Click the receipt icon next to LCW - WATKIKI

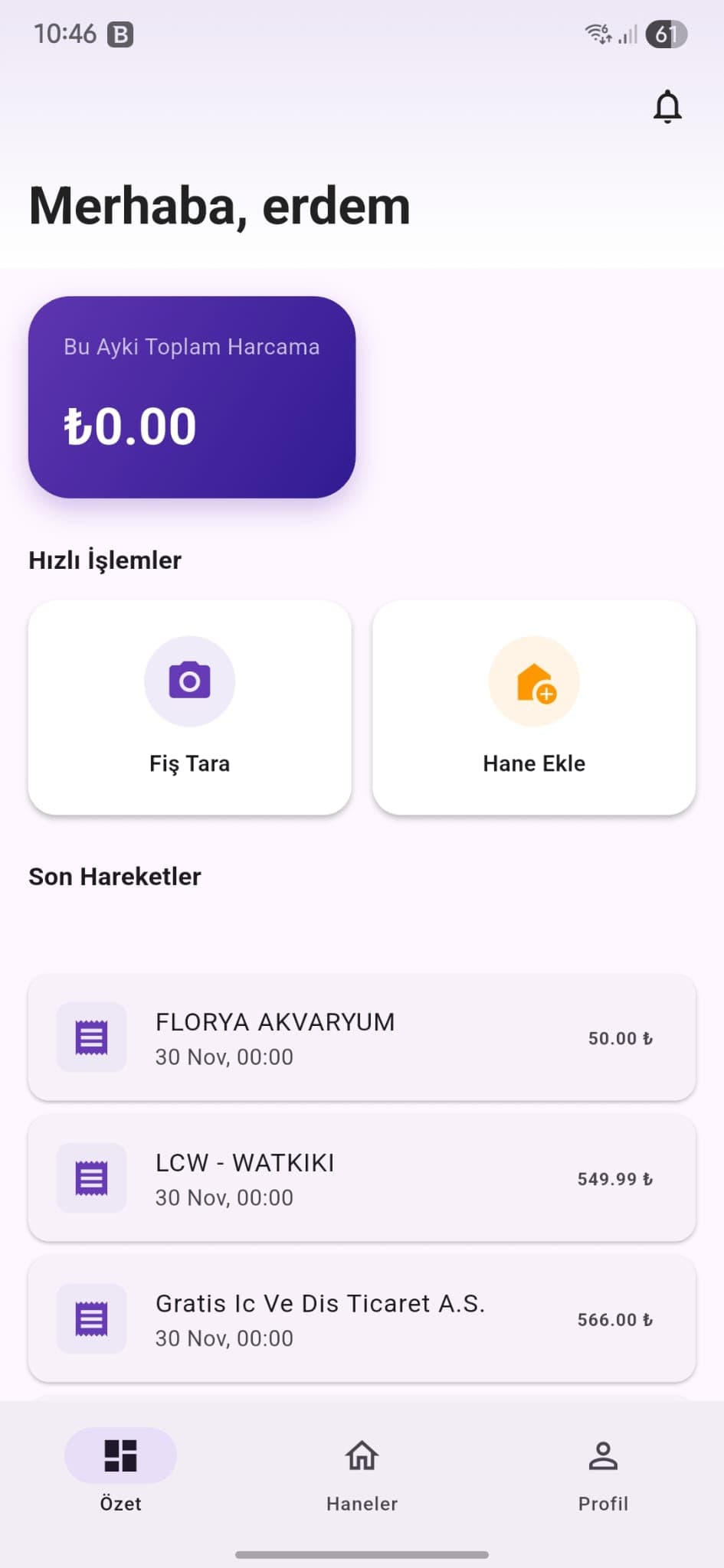pos(90,1178)
